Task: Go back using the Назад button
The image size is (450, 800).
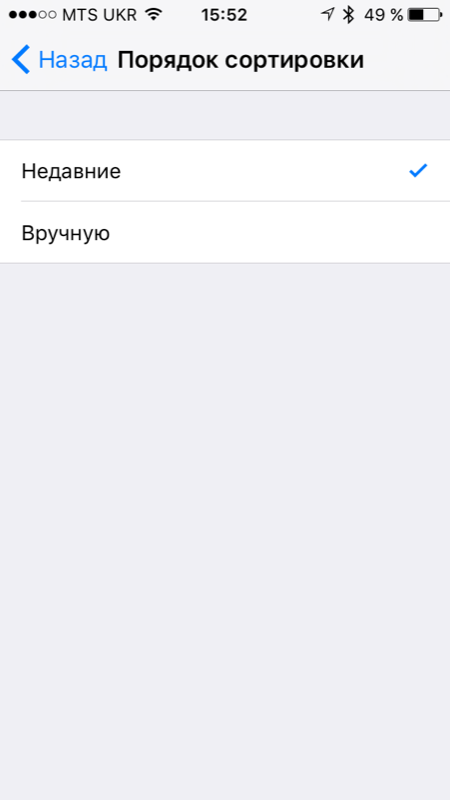Action: tap(59, 60)
